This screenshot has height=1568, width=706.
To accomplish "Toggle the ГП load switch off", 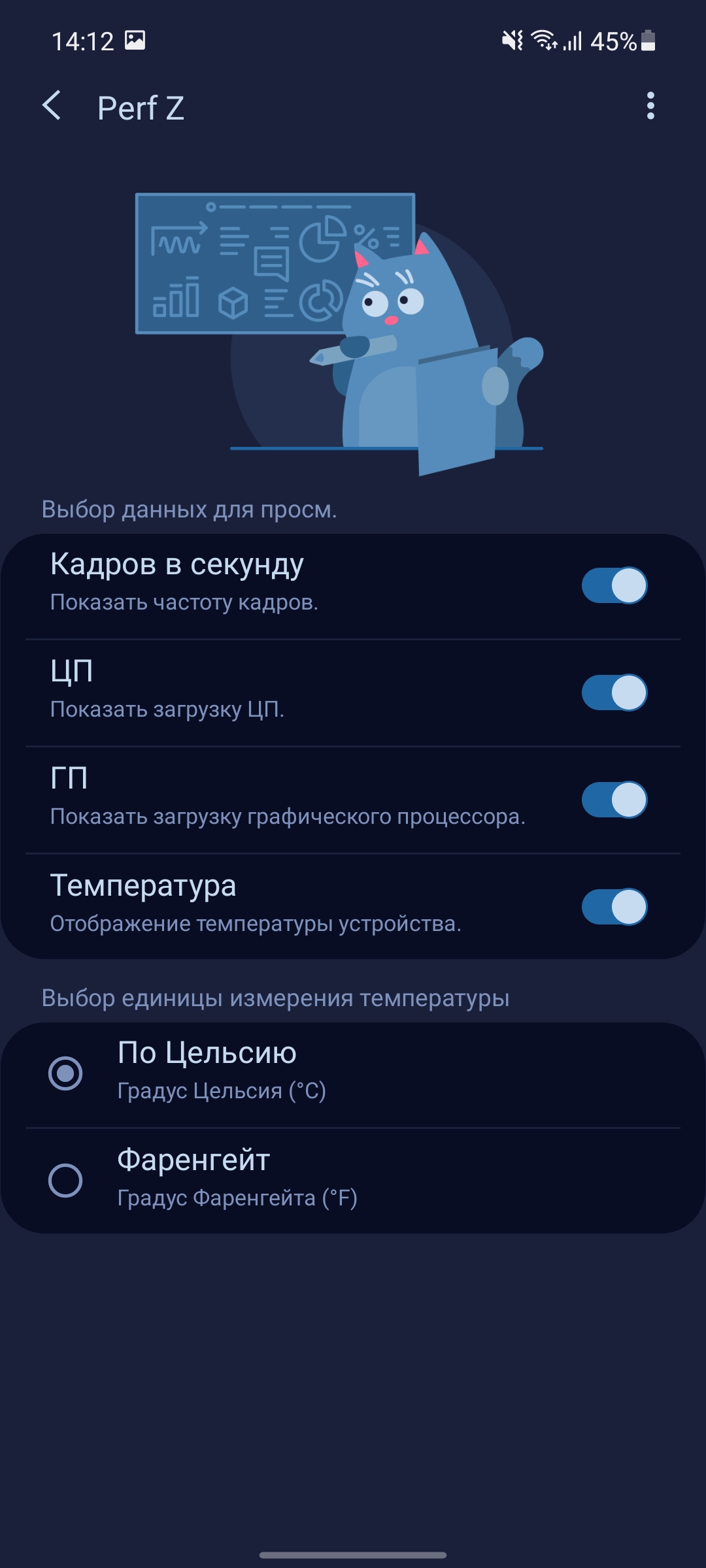I will 614,799.
